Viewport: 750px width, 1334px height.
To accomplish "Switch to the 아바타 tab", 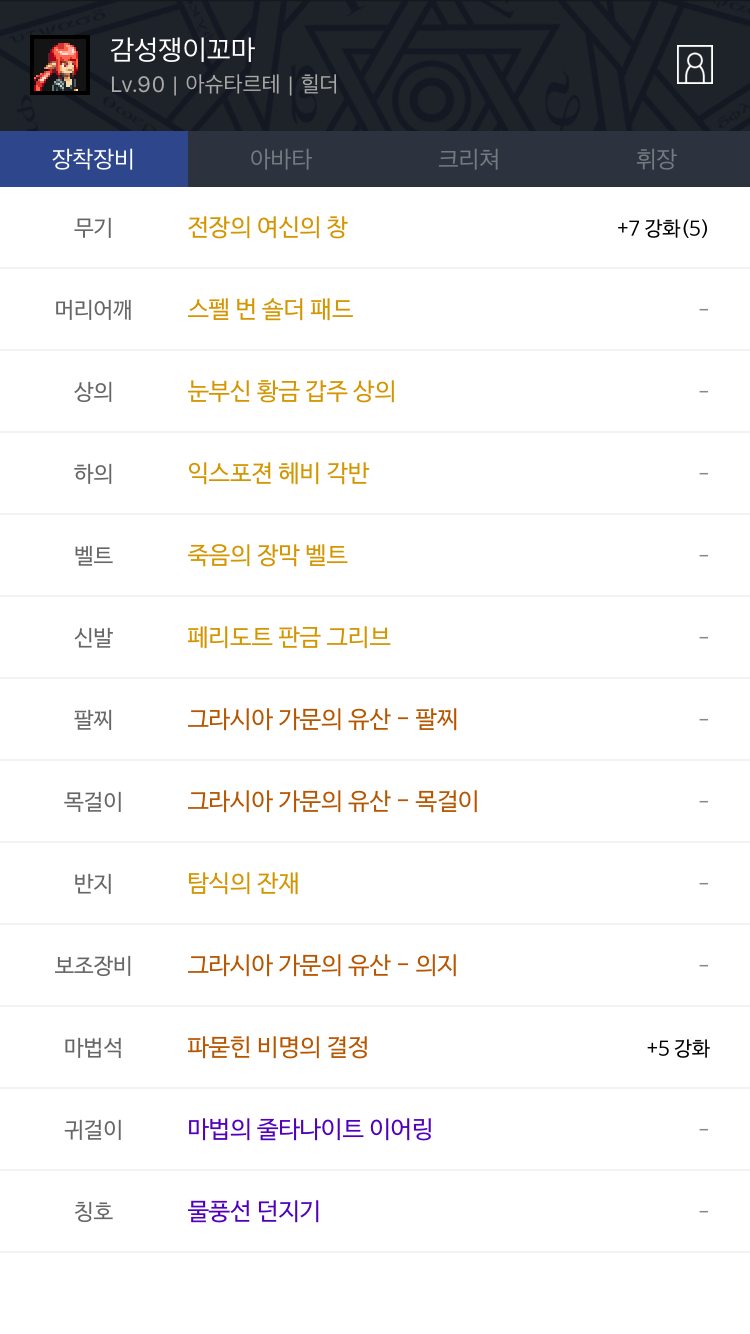I will [x=281, y=159].
